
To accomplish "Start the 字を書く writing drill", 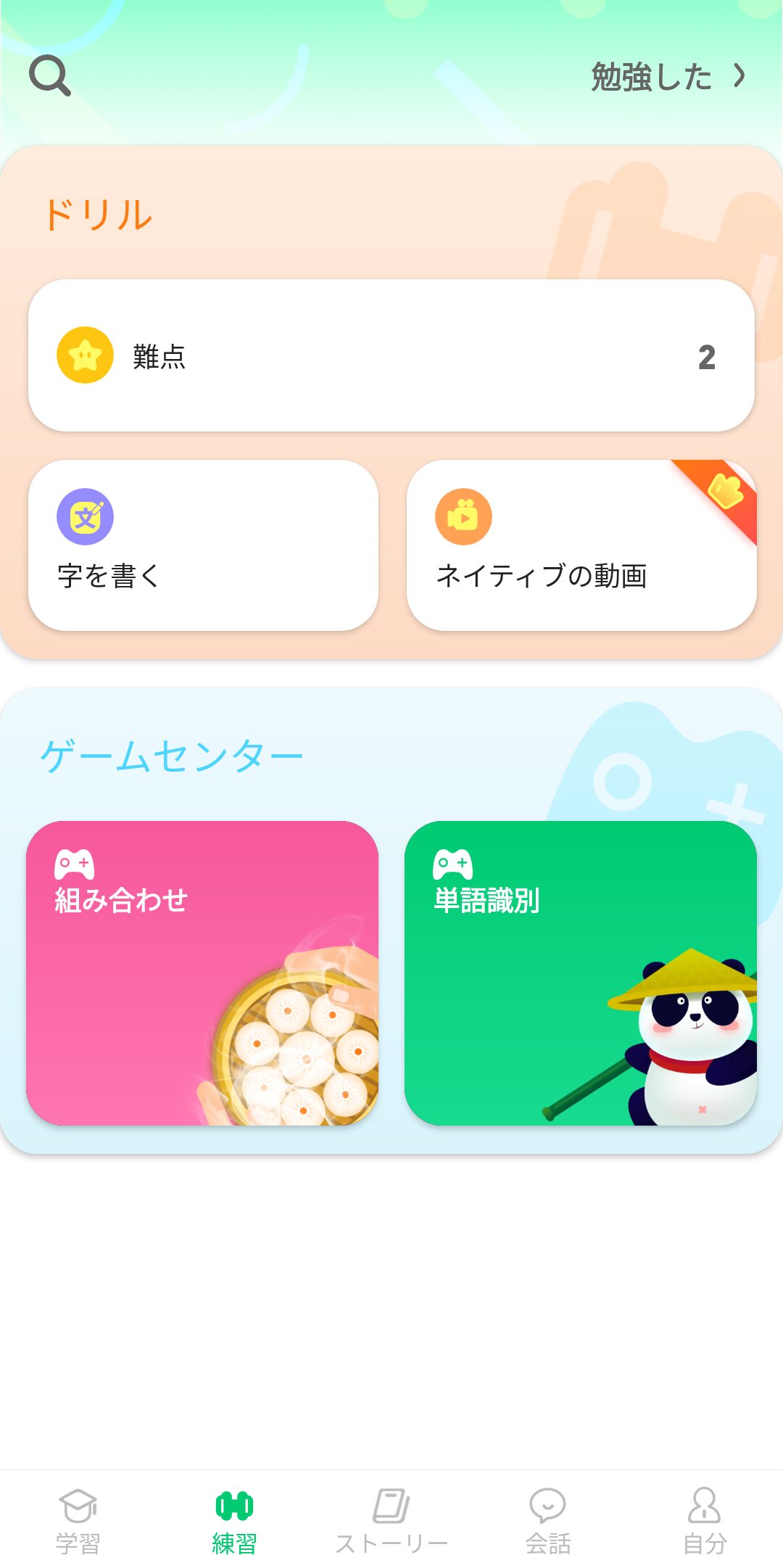I will point(203,545).
